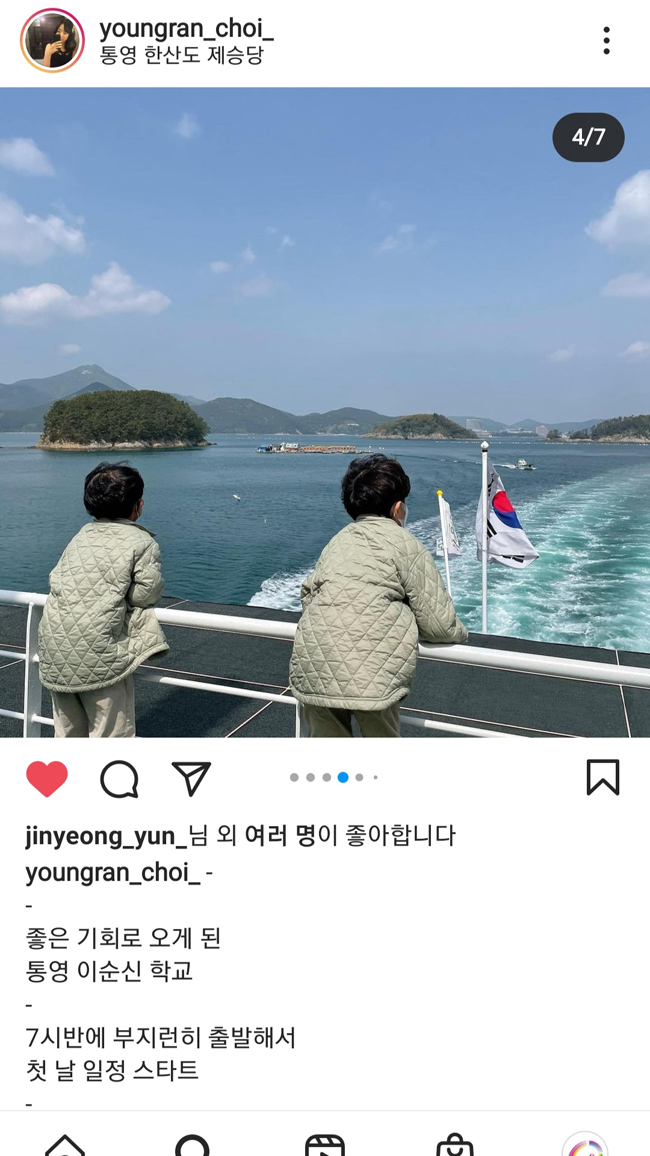650x1156 pixels.
Task: Open youngran_choi_ profile from header username
Action: coord(186,29)
